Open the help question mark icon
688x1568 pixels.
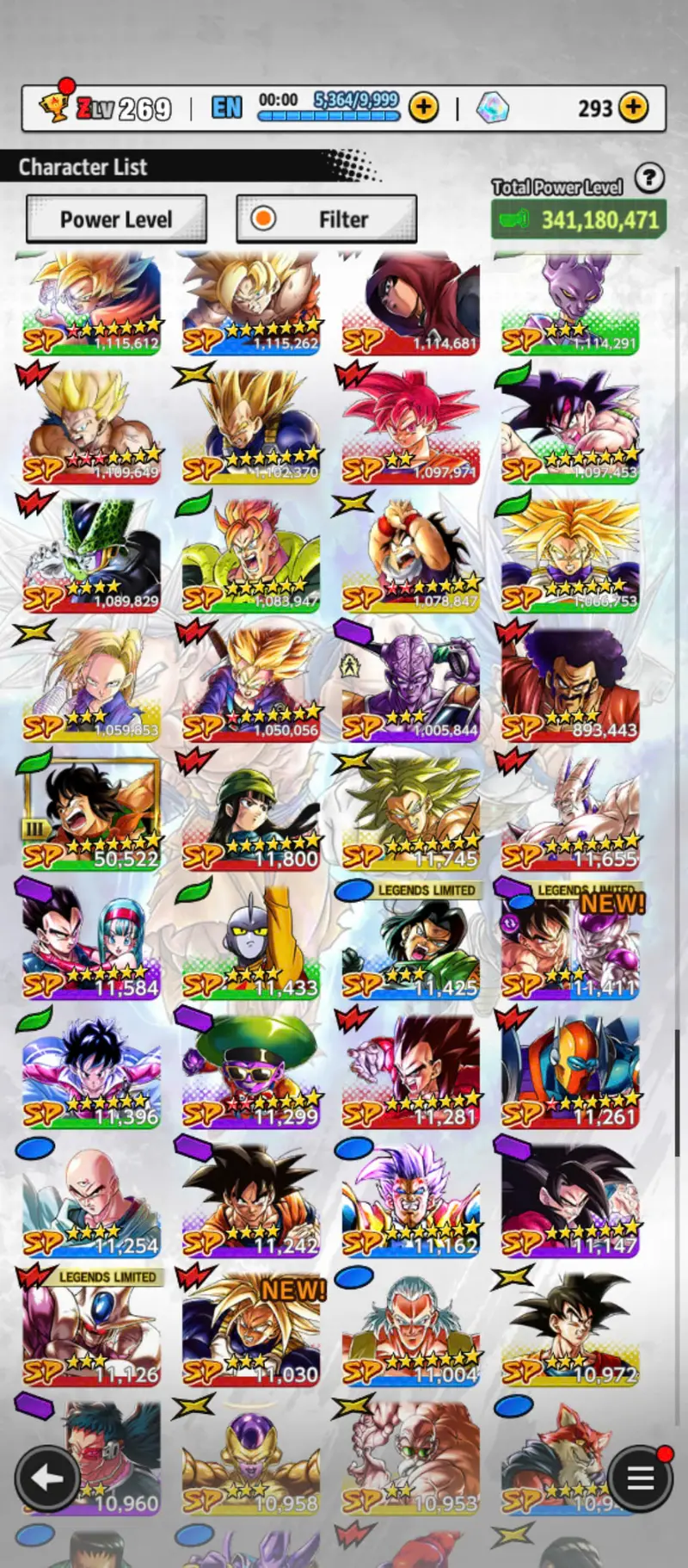click(x=649, y=178)
